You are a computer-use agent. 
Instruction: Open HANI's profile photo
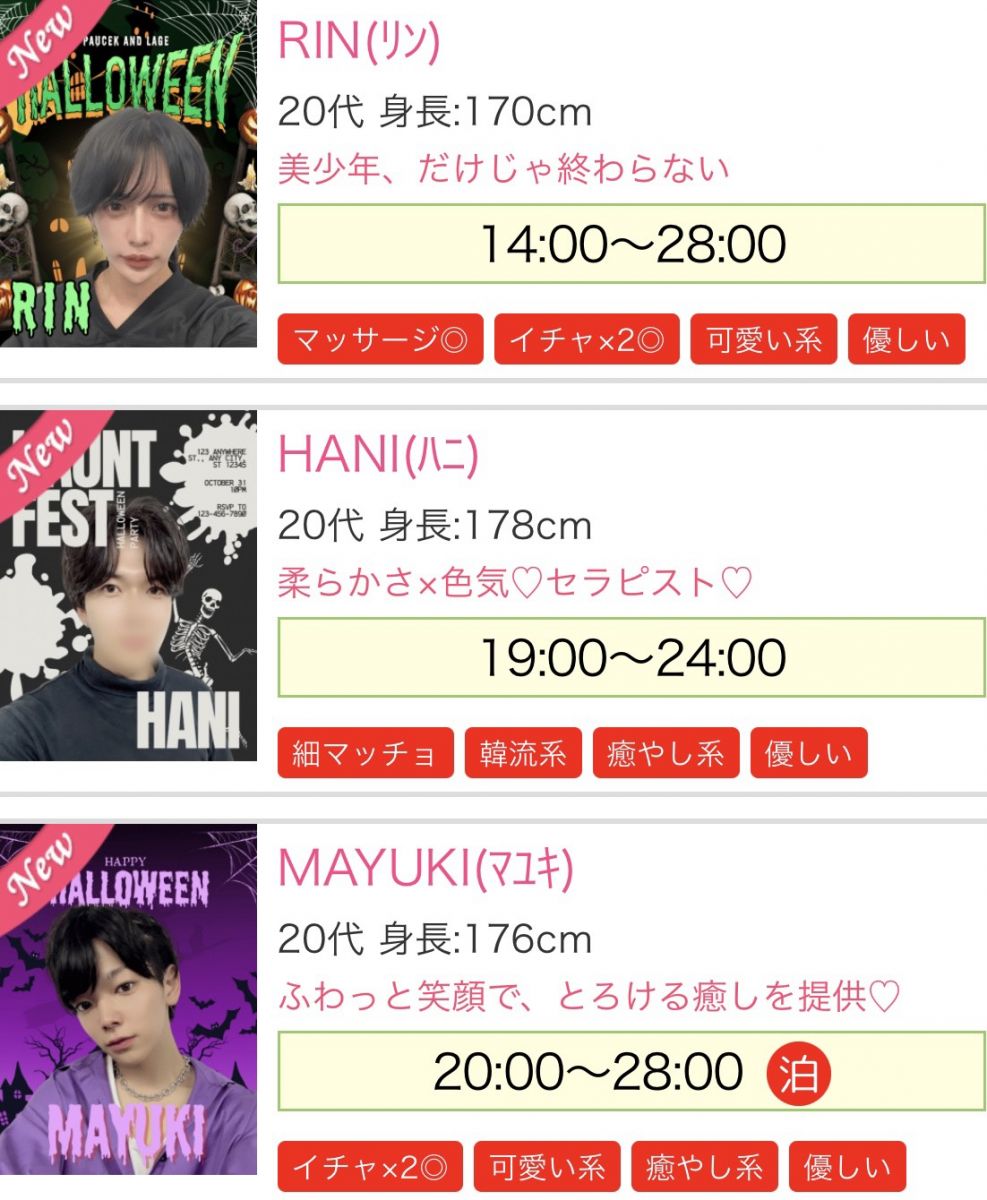(128, 585)
